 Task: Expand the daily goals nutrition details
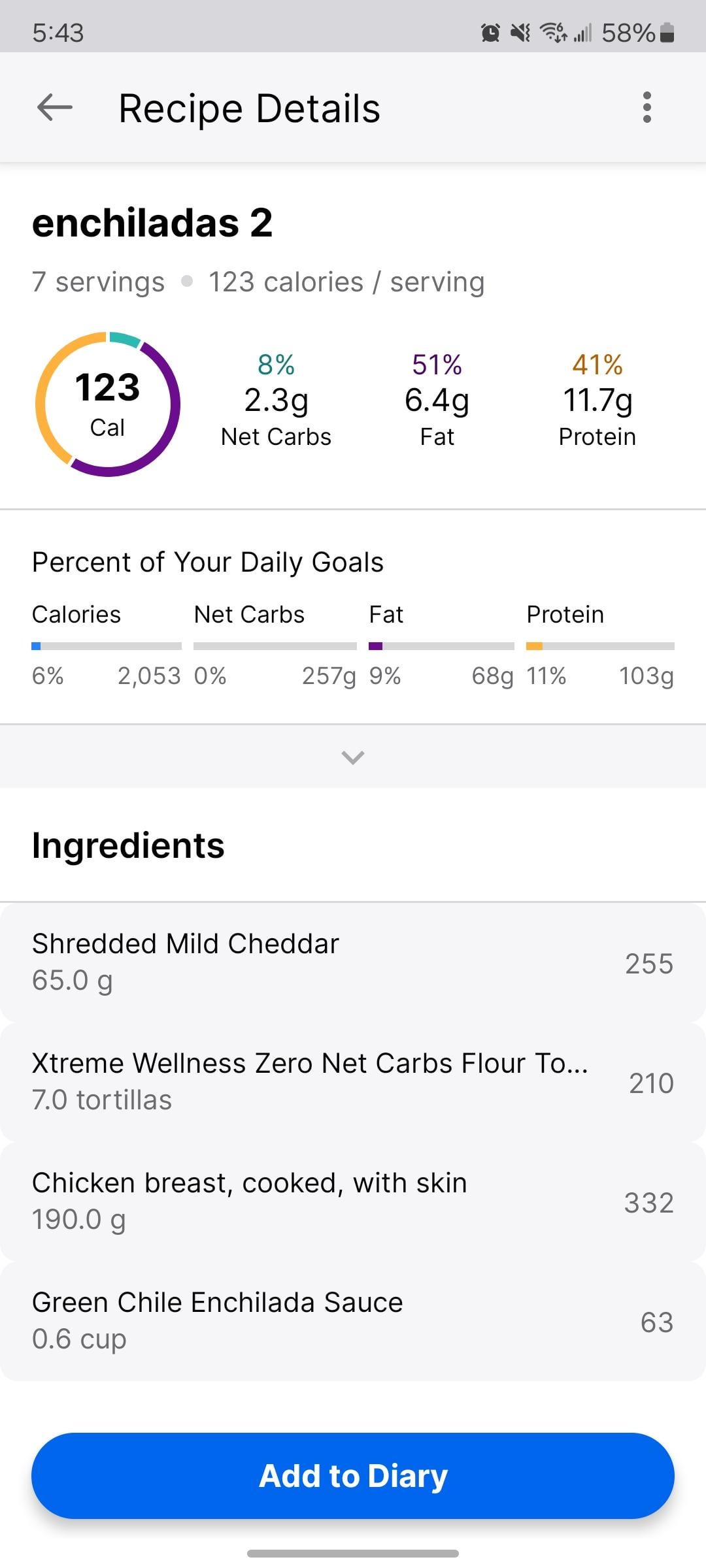[353, 757]
